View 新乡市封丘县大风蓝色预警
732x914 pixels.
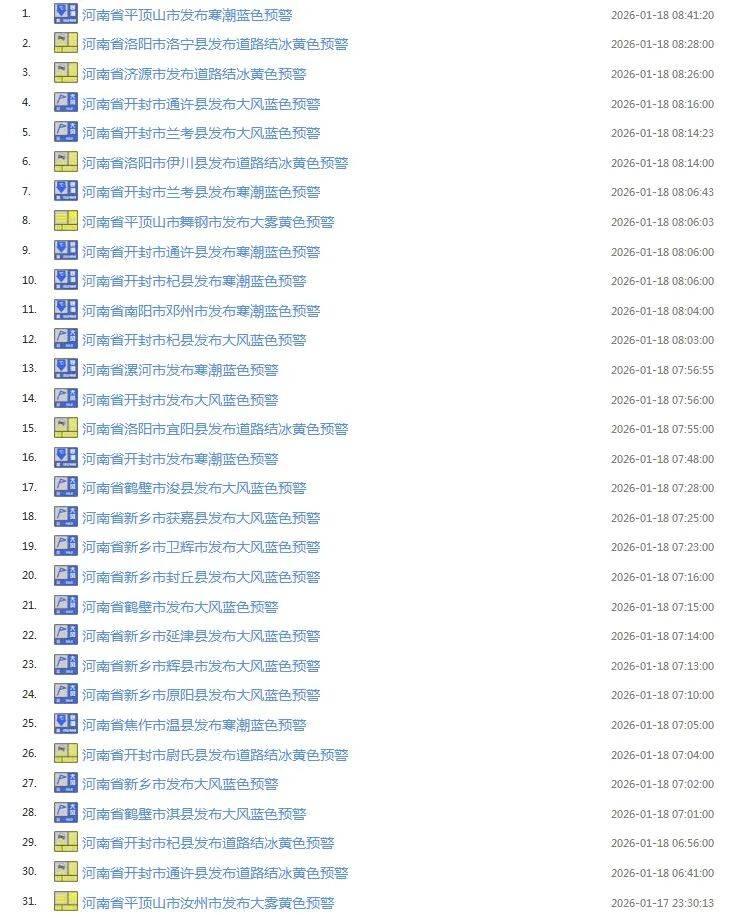click(201, 577)
